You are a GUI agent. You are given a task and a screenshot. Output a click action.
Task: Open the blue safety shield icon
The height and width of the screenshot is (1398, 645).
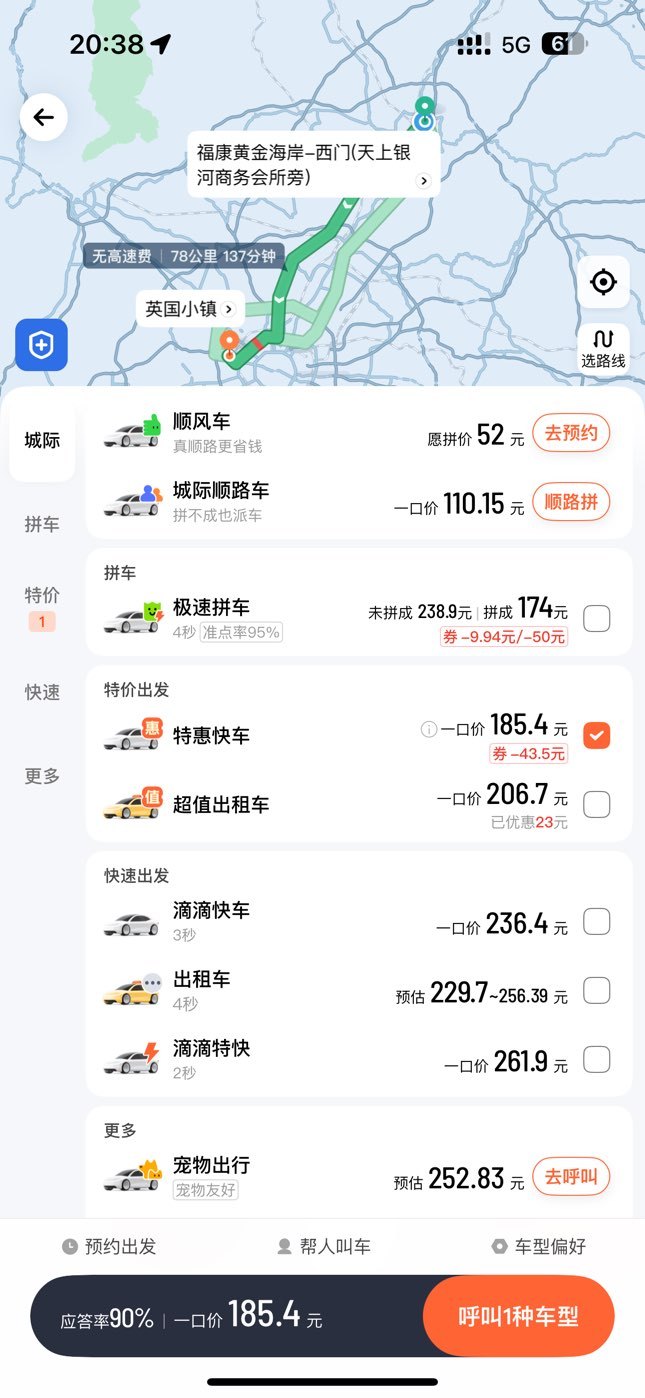tap(41, 346)
